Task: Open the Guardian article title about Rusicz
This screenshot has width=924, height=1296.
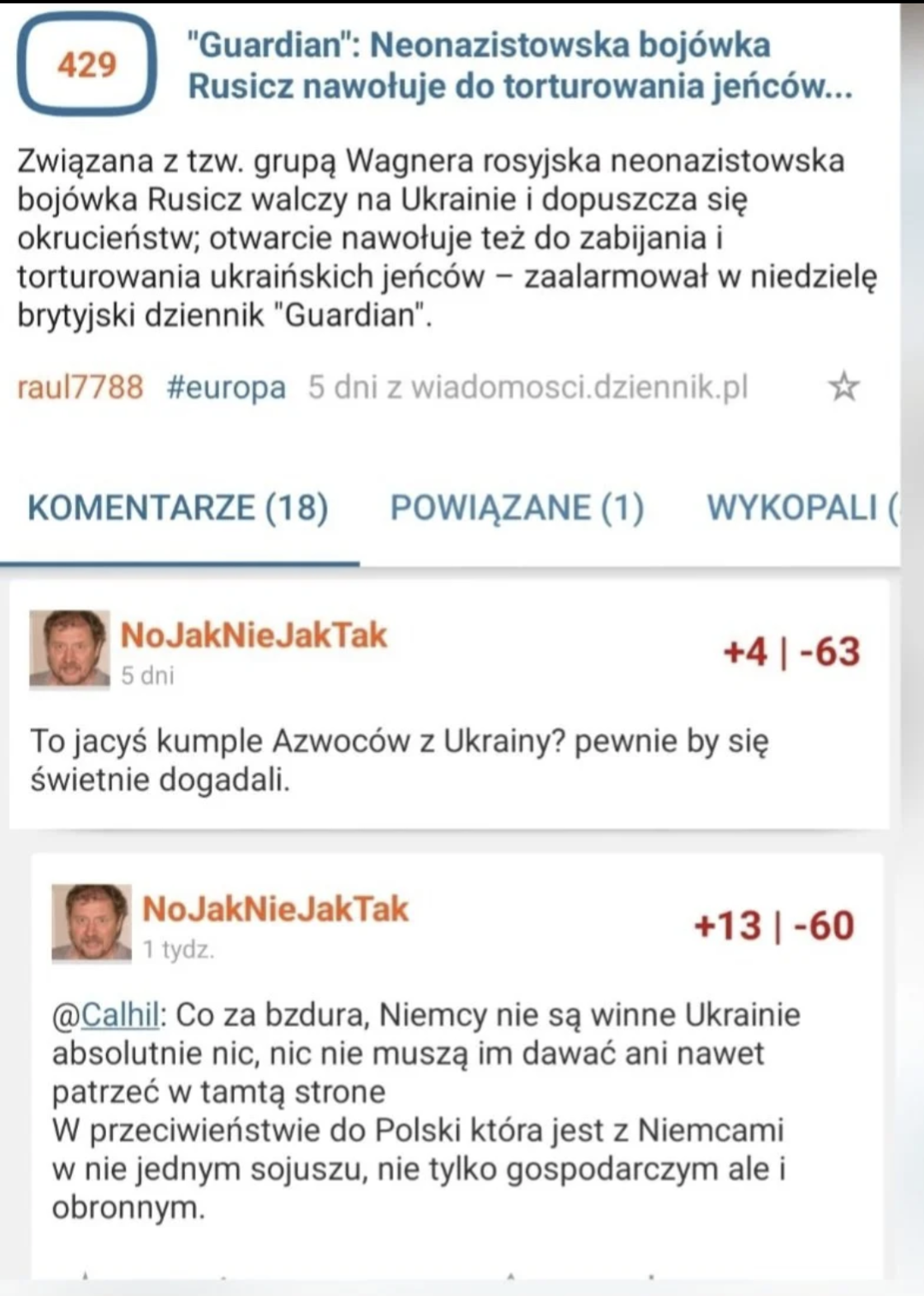Action: (x=519, y=65)
